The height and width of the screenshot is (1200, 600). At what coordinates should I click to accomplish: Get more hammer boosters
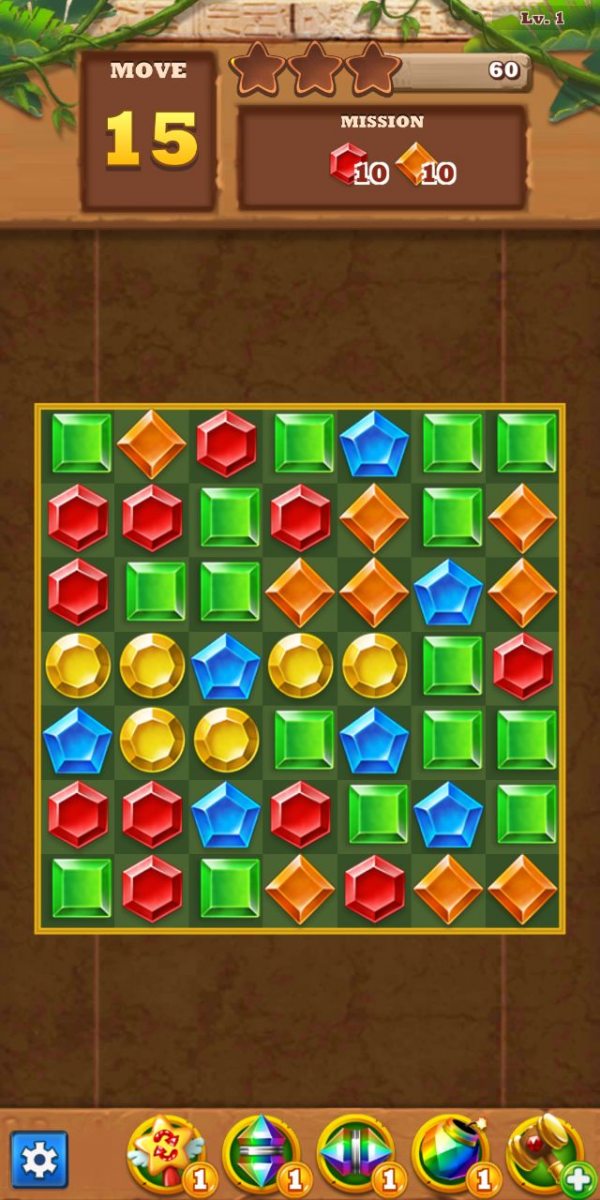pyautogui.click(x=579, y=1180)
